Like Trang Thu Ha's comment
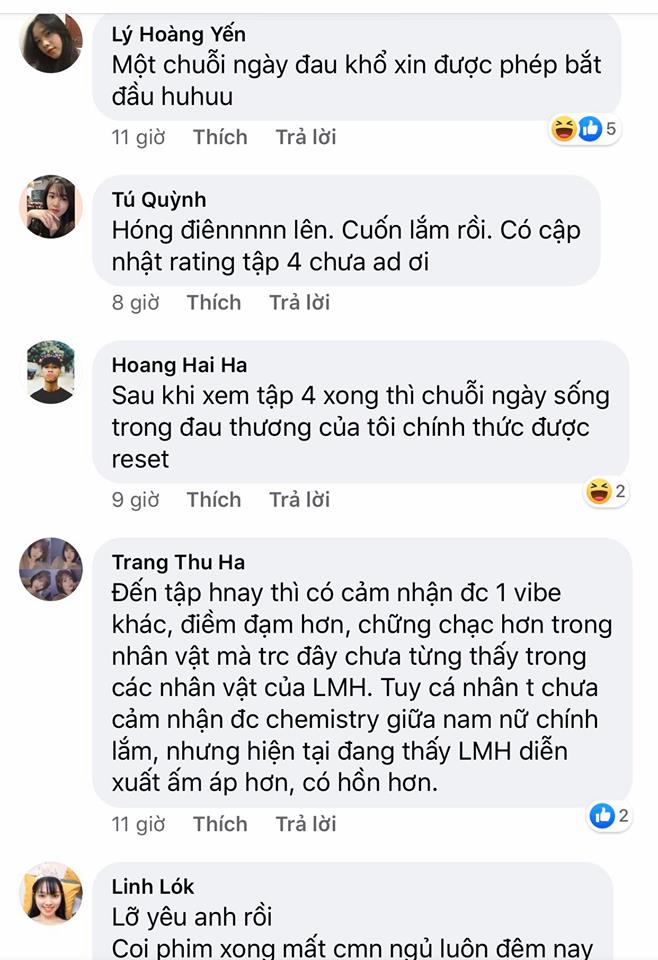The height and width of the screenshot is (960, 658). click(x=220, y=824)
